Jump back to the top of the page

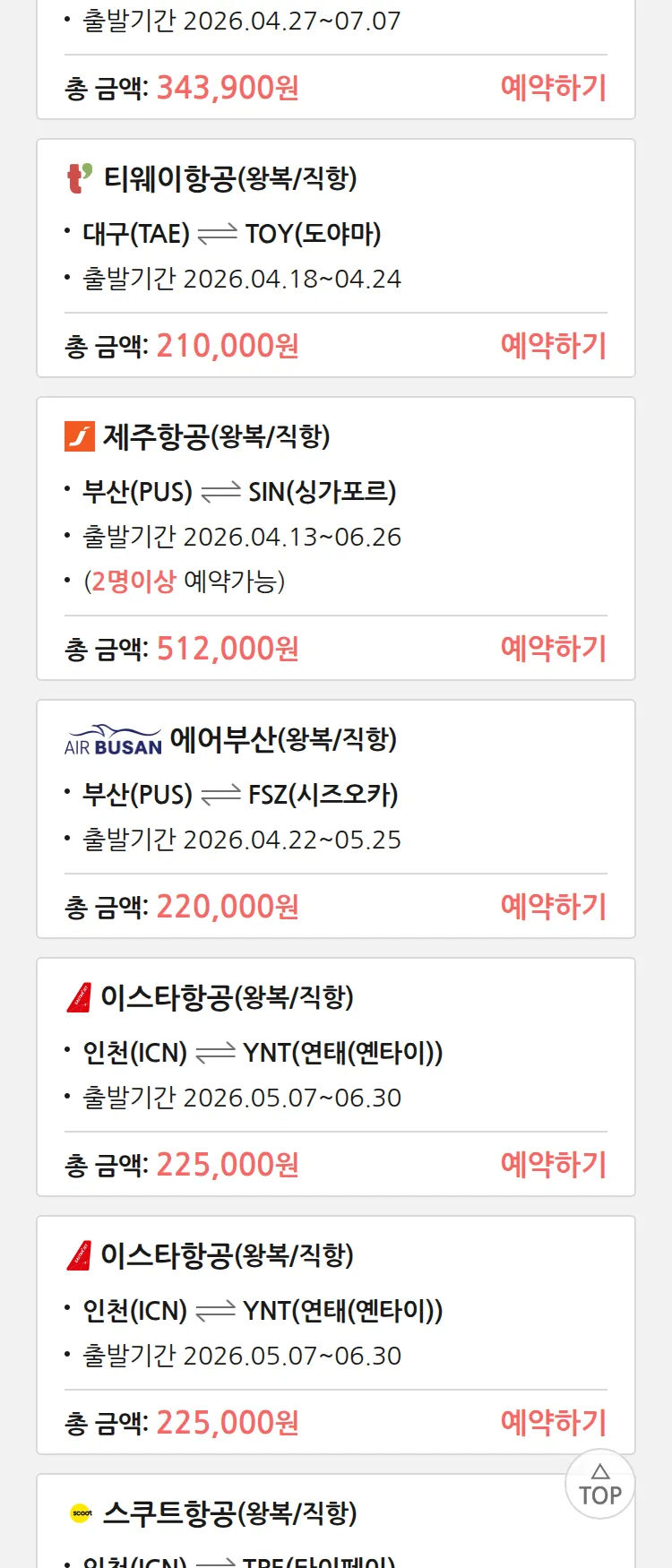(x=599, y=1484)
